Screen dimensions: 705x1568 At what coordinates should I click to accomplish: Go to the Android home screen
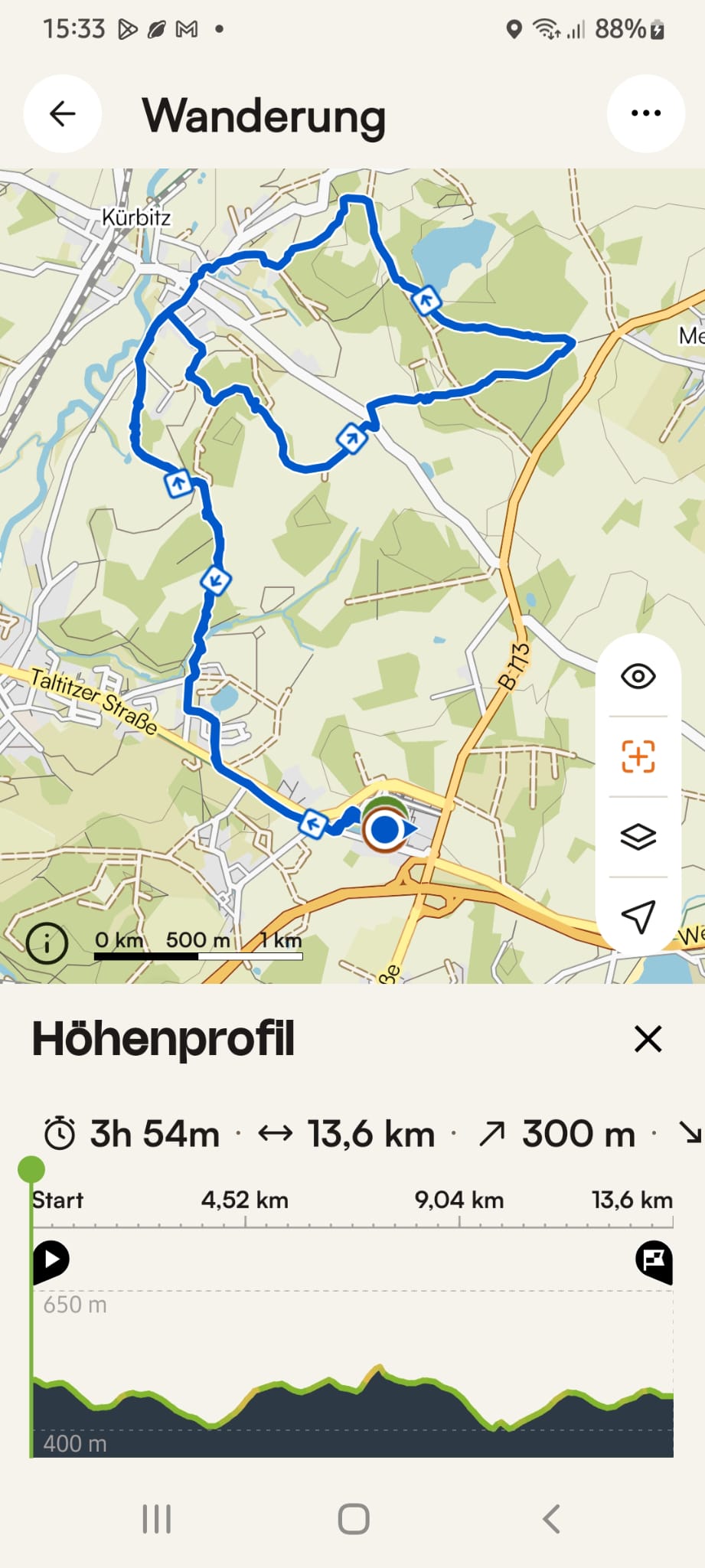coord(353,1519)
